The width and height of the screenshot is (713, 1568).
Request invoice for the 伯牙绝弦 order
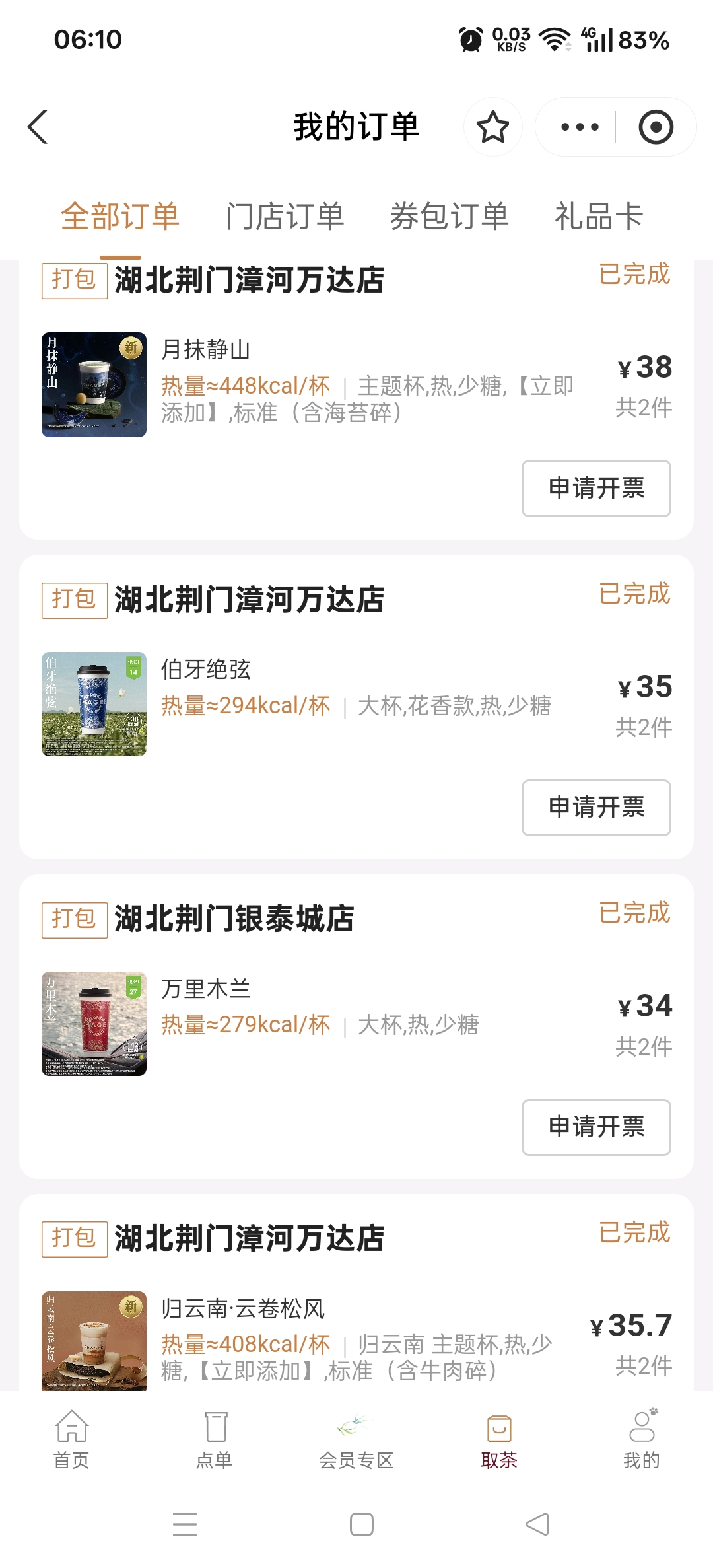point(596,807)
